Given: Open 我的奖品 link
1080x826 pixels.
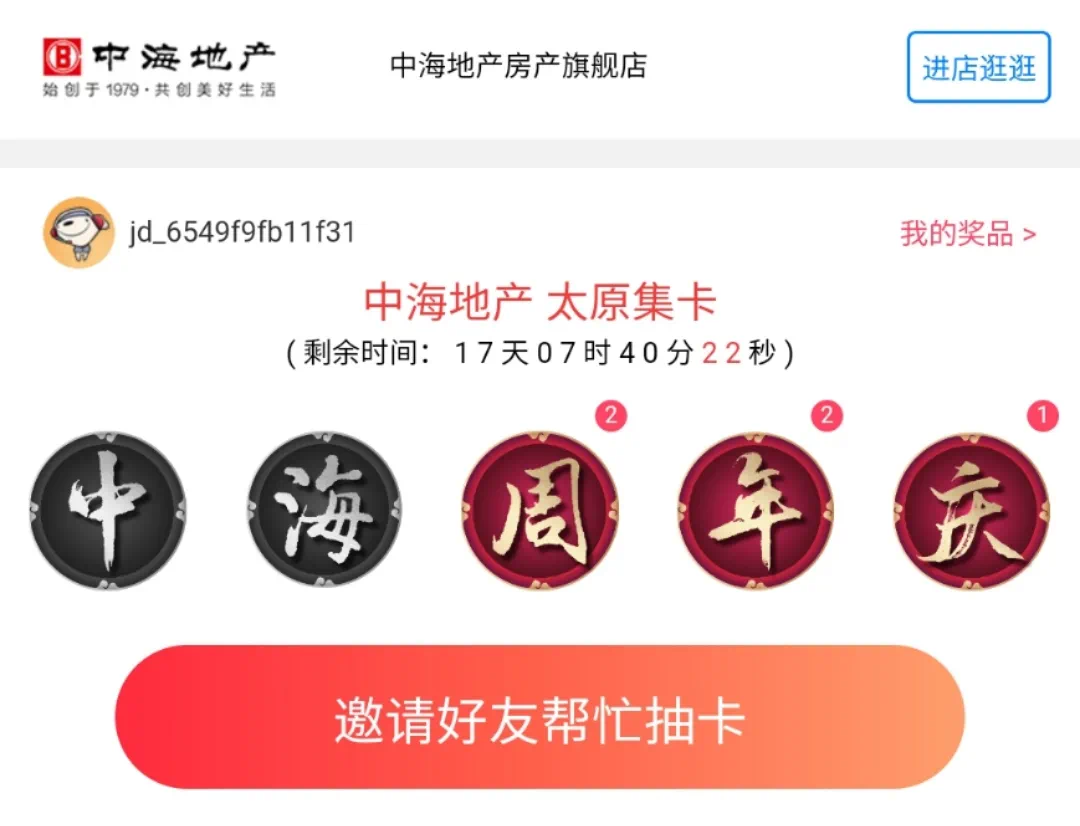Looking at the screenshot, I should [x=967, y=234].
